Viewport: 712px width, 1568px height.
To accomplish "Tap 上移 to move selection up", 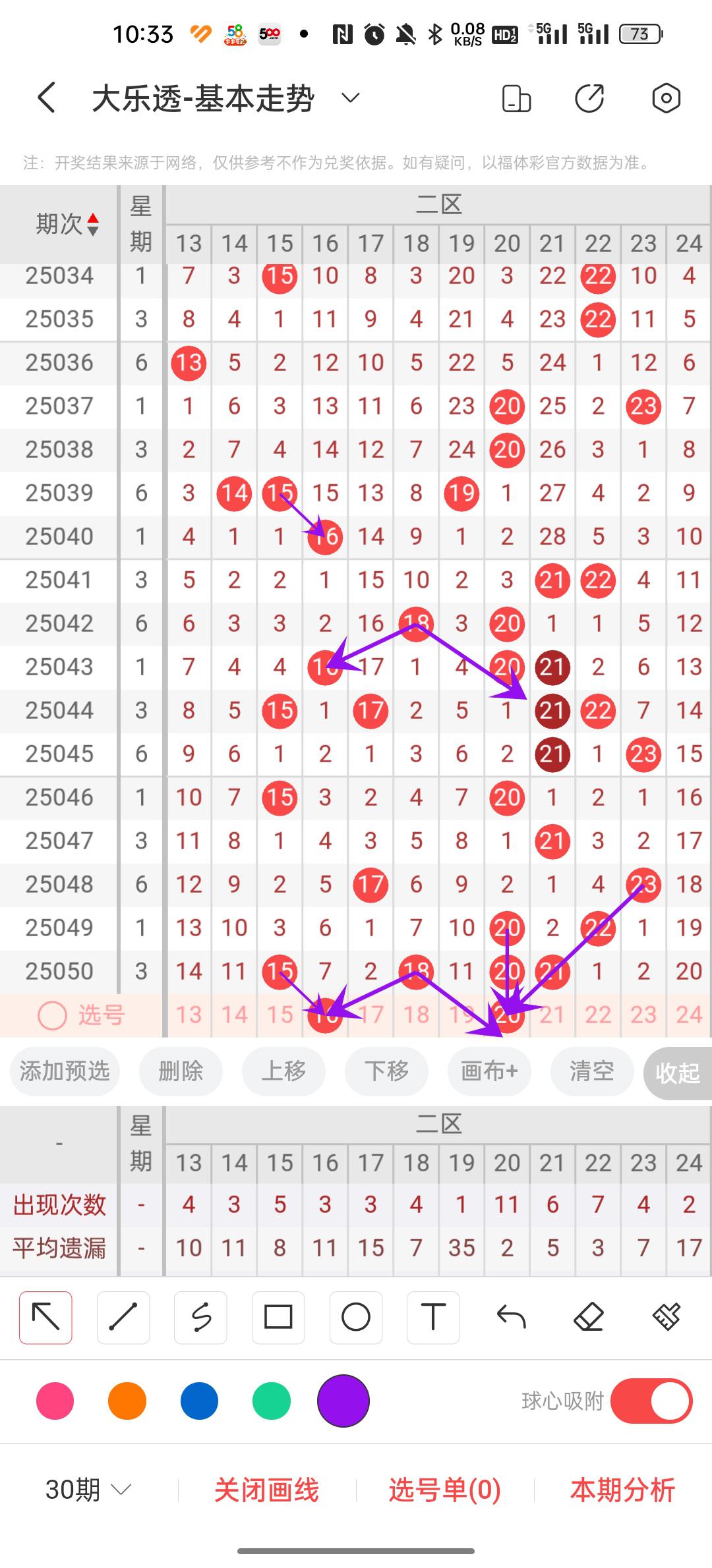I will (x=283, y=1071).
